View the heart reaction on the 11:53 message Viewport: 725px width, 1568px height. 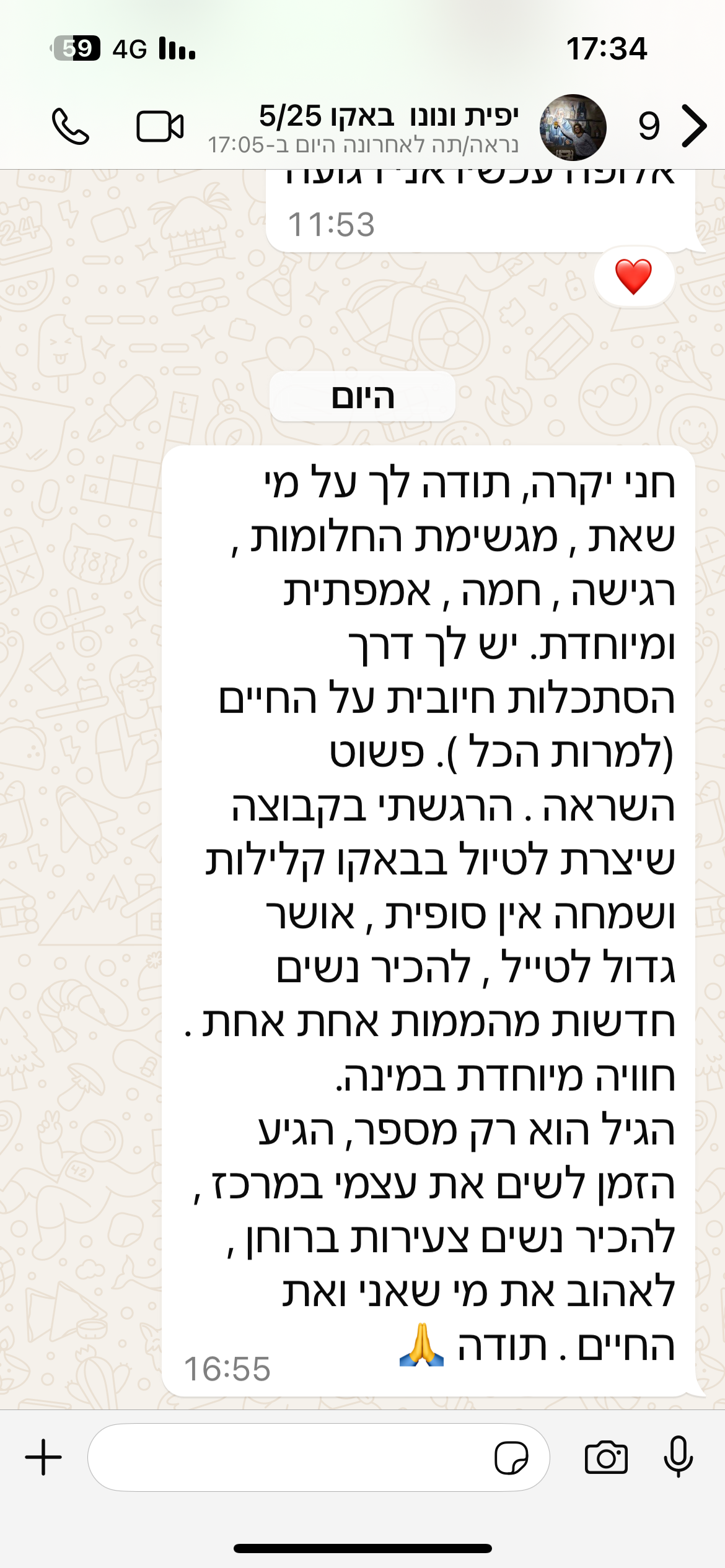[633, 277]
